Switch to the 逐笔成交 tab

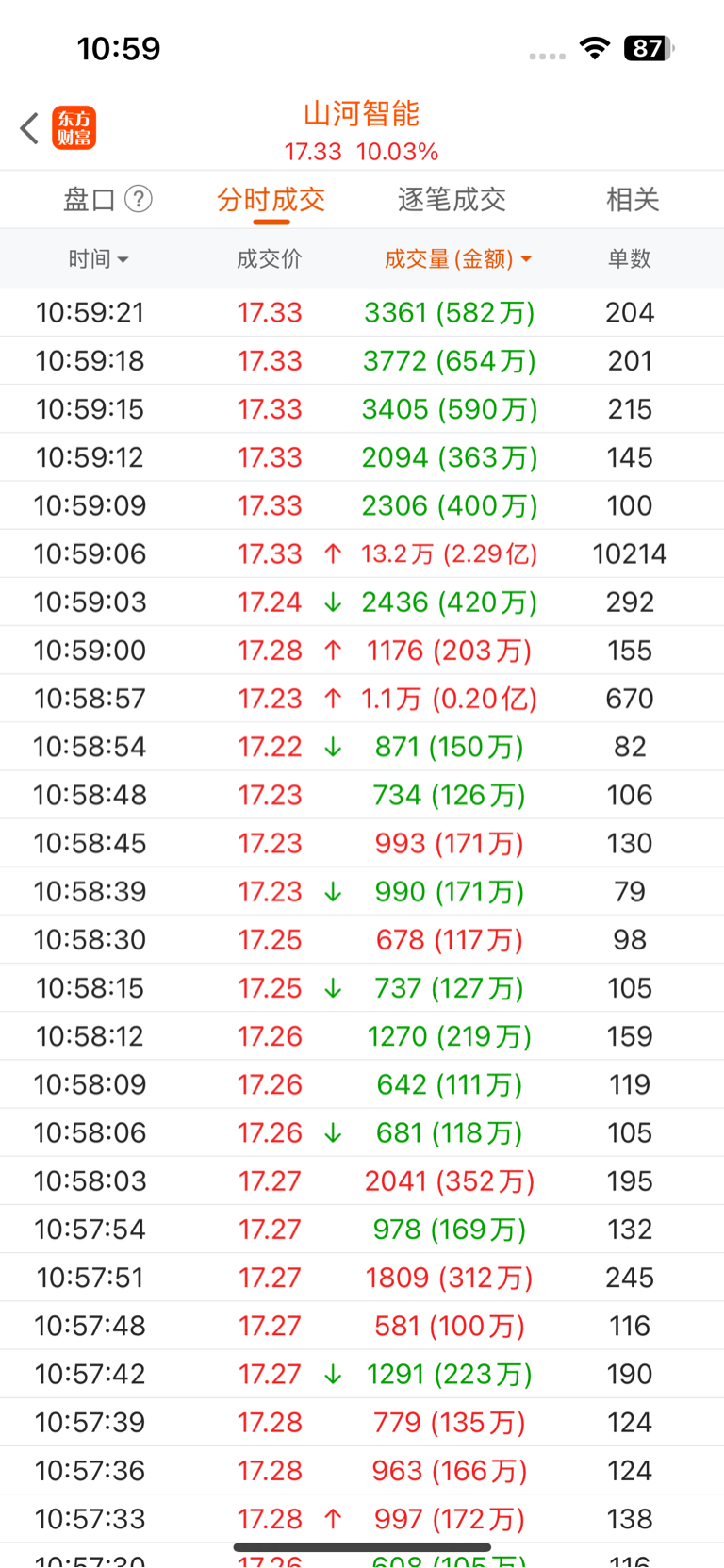tap(452, 200)
